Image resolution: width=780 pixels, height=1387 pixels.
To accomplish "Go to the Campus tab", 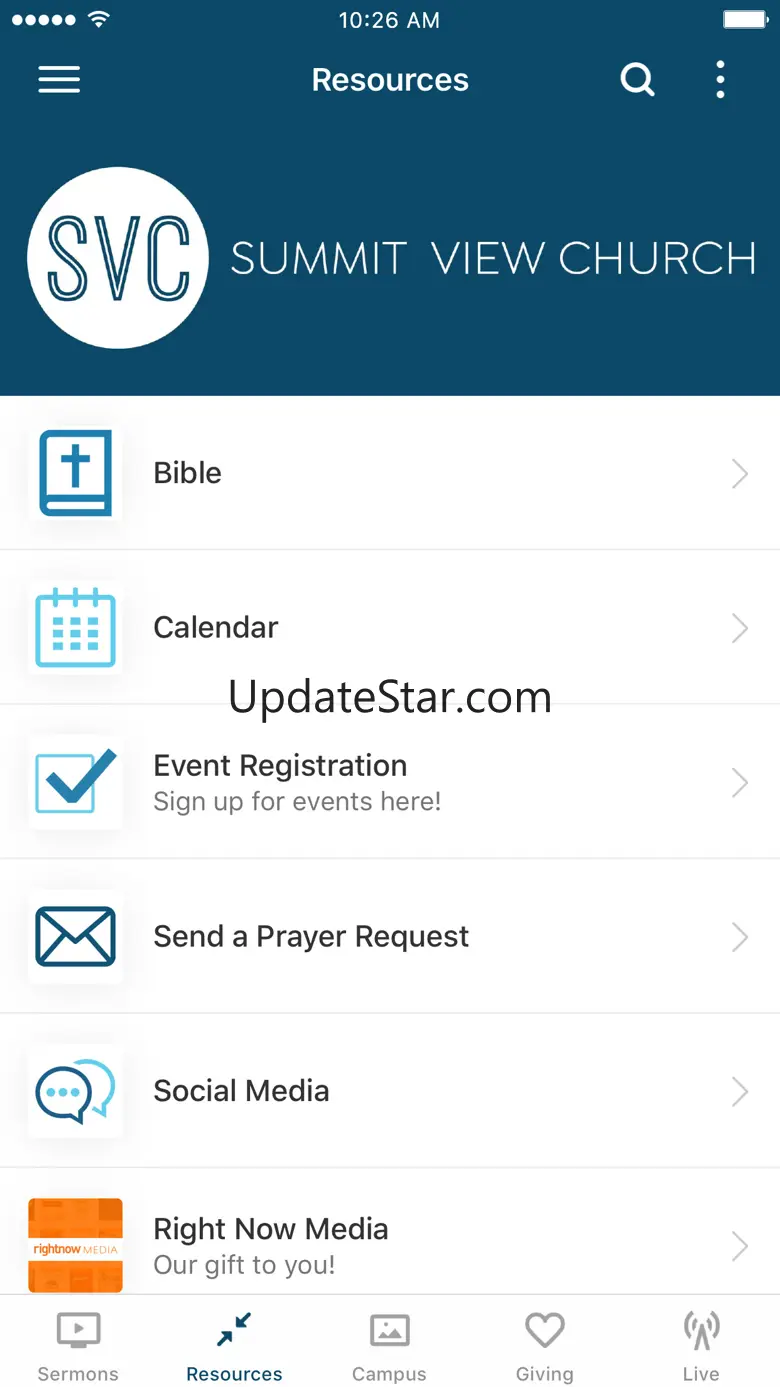I will point(389,1346).
